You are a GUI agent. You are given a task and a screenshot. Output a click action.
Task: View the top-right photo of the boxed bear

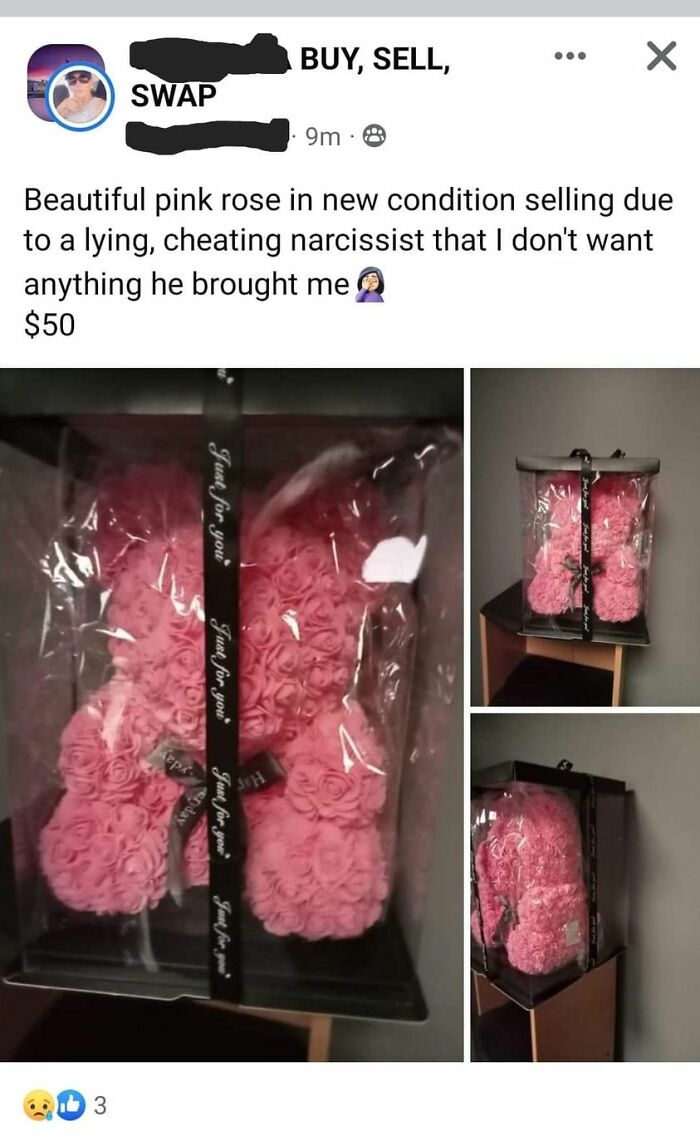pos(585,536)
